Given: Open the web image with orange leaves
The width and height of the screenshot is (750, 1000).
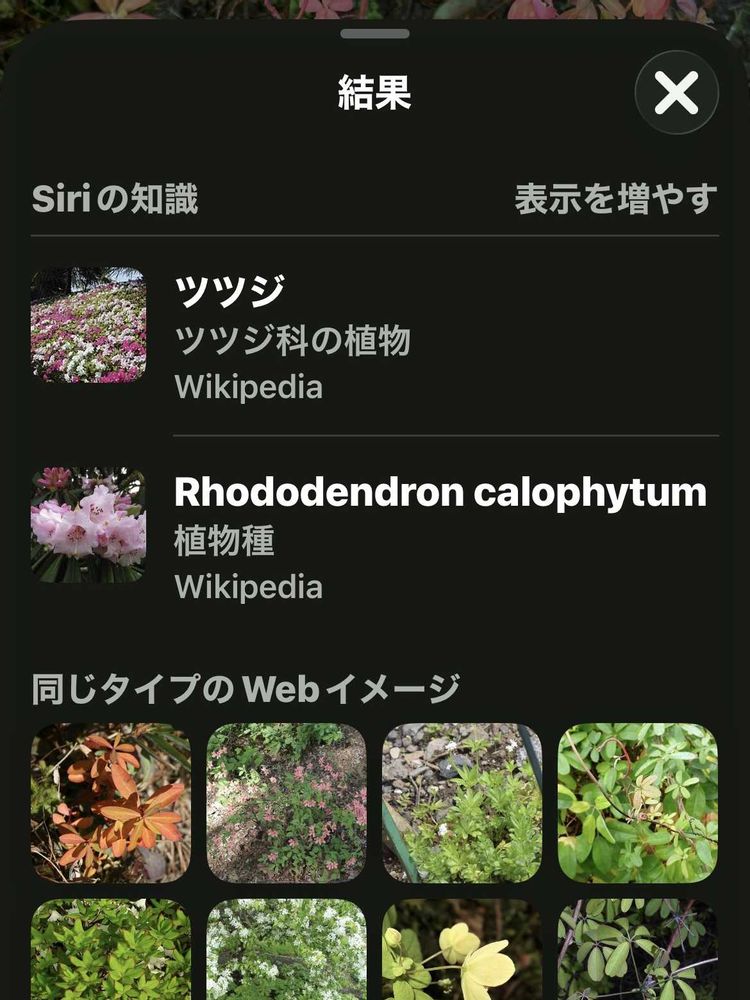Looking at the screenshot, I should click(x=110, y=802).
